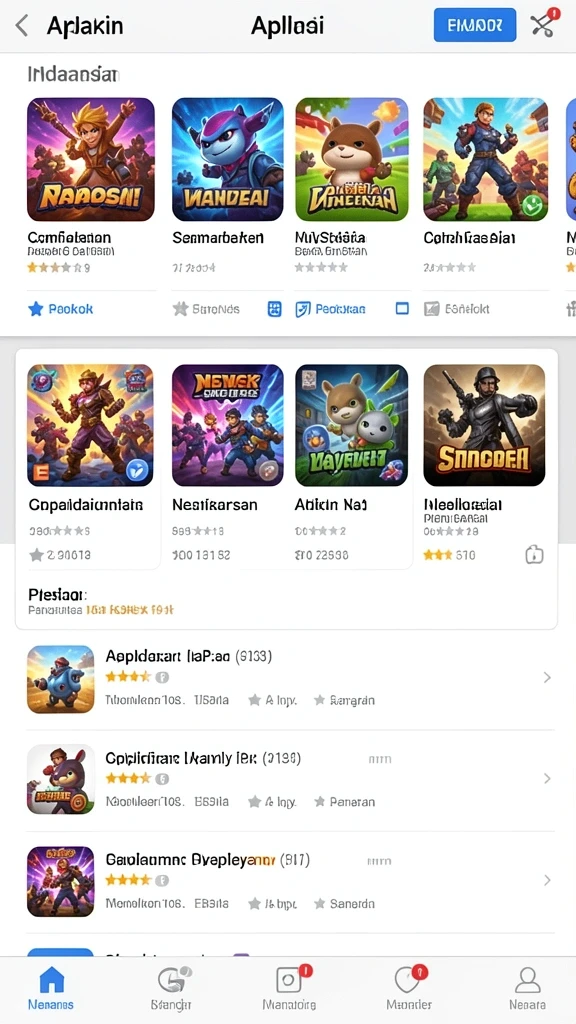Switch to the Msonder heart tab
The width and height of the screenshot is (576, 1024).
click(409, 988)
